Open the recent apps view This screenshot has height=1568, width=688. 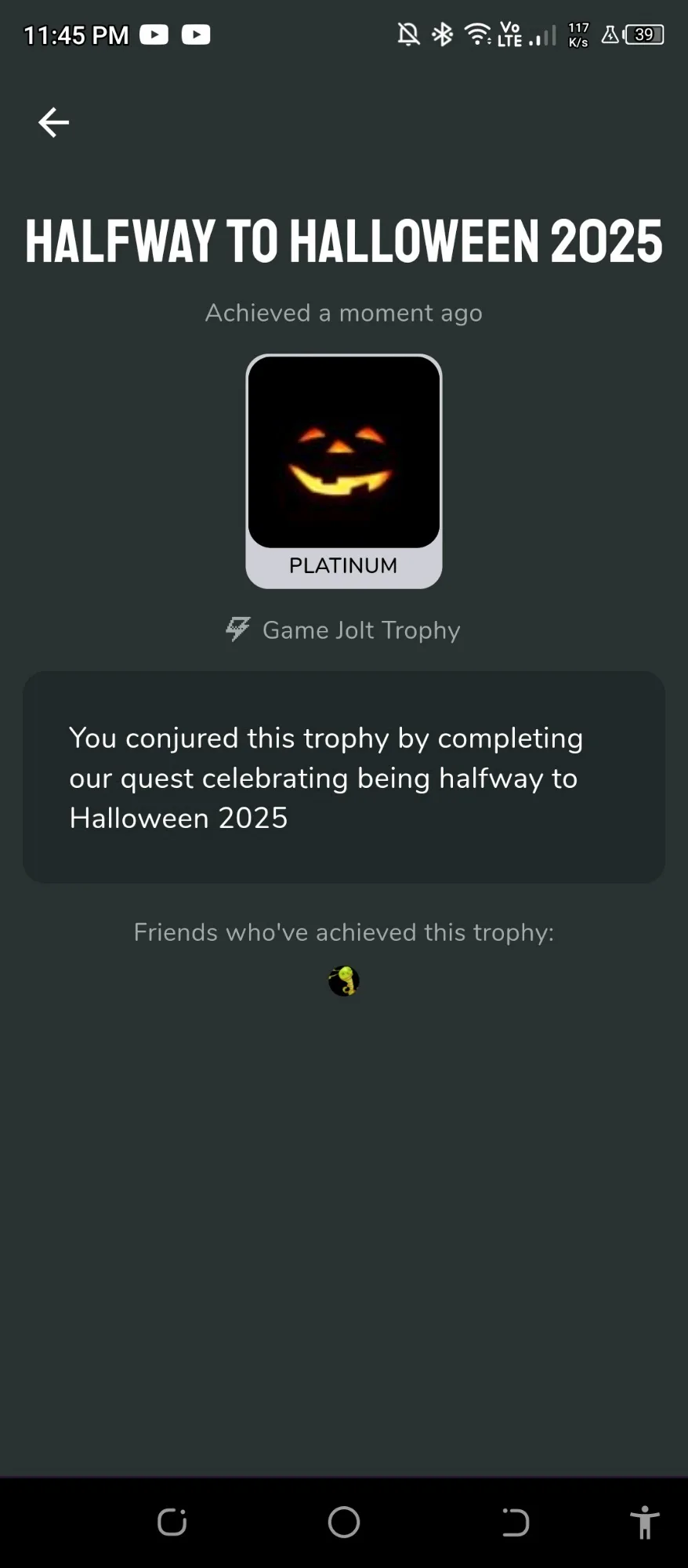(x=172, y=1522)
